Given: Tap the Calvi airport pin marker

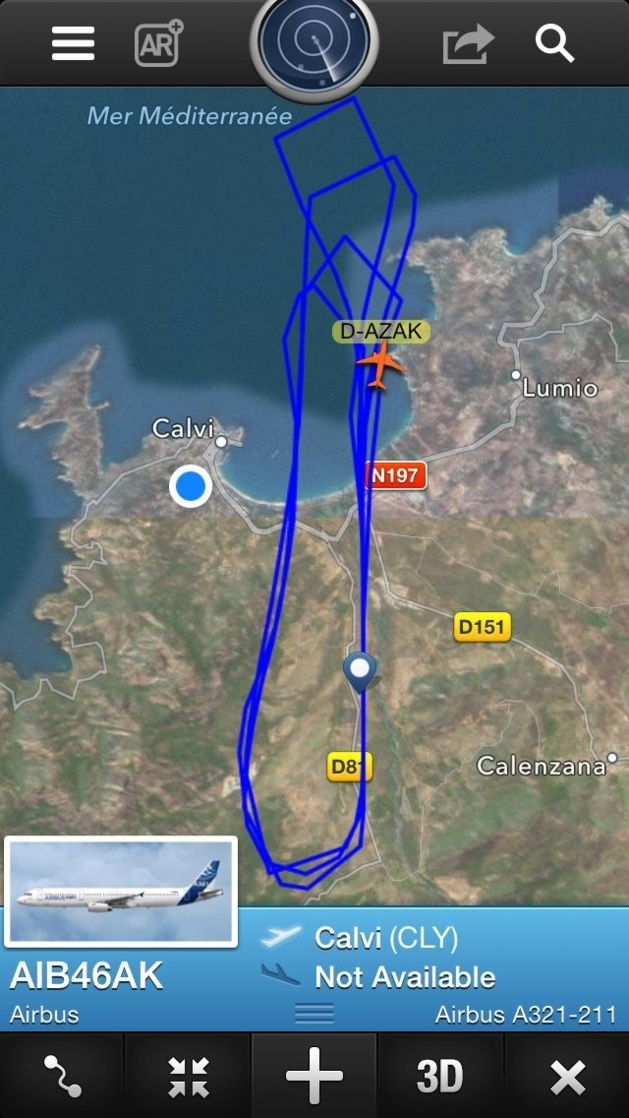Looking at the screenshot, I should click(x=359, y=670).
